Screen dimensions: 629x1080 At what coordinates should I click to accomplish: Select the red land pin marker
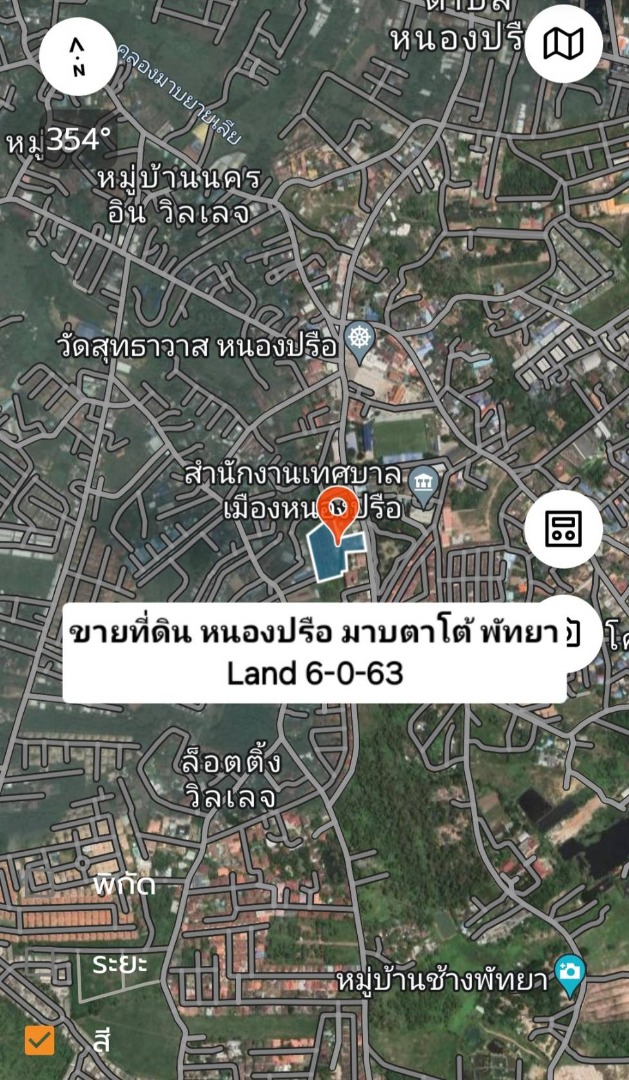338,512
